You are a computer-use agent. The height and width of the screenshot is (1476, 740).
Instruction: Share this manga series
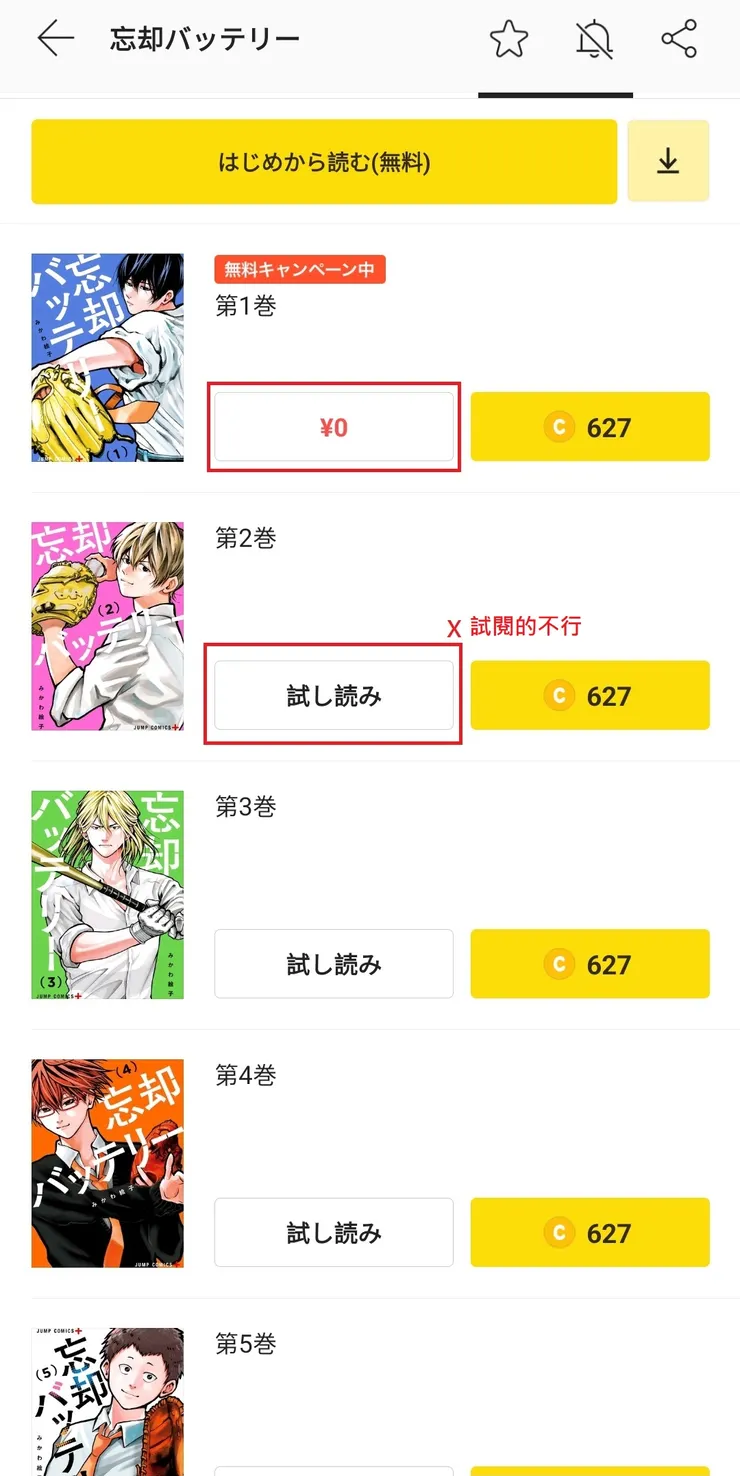(x=679, y=40)
